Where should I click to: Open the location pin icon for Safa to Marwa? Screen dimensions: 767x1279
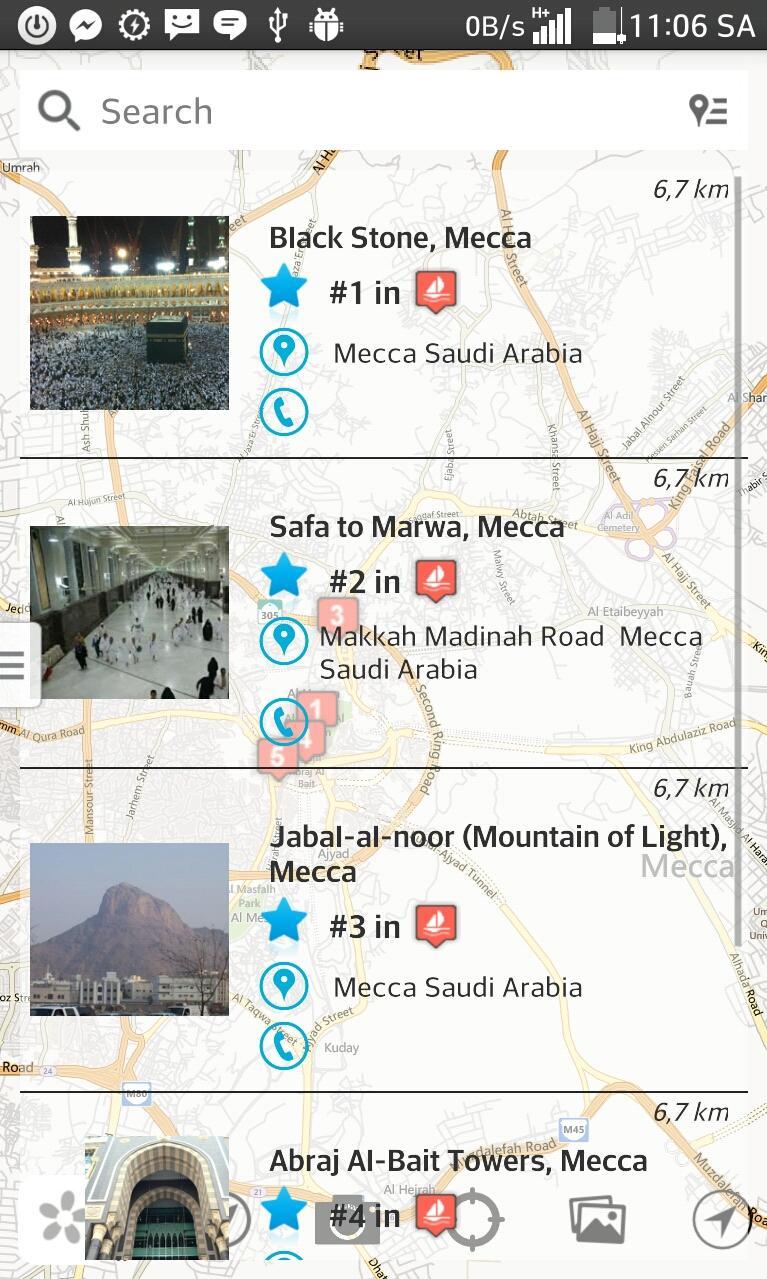tap(284, 640)
